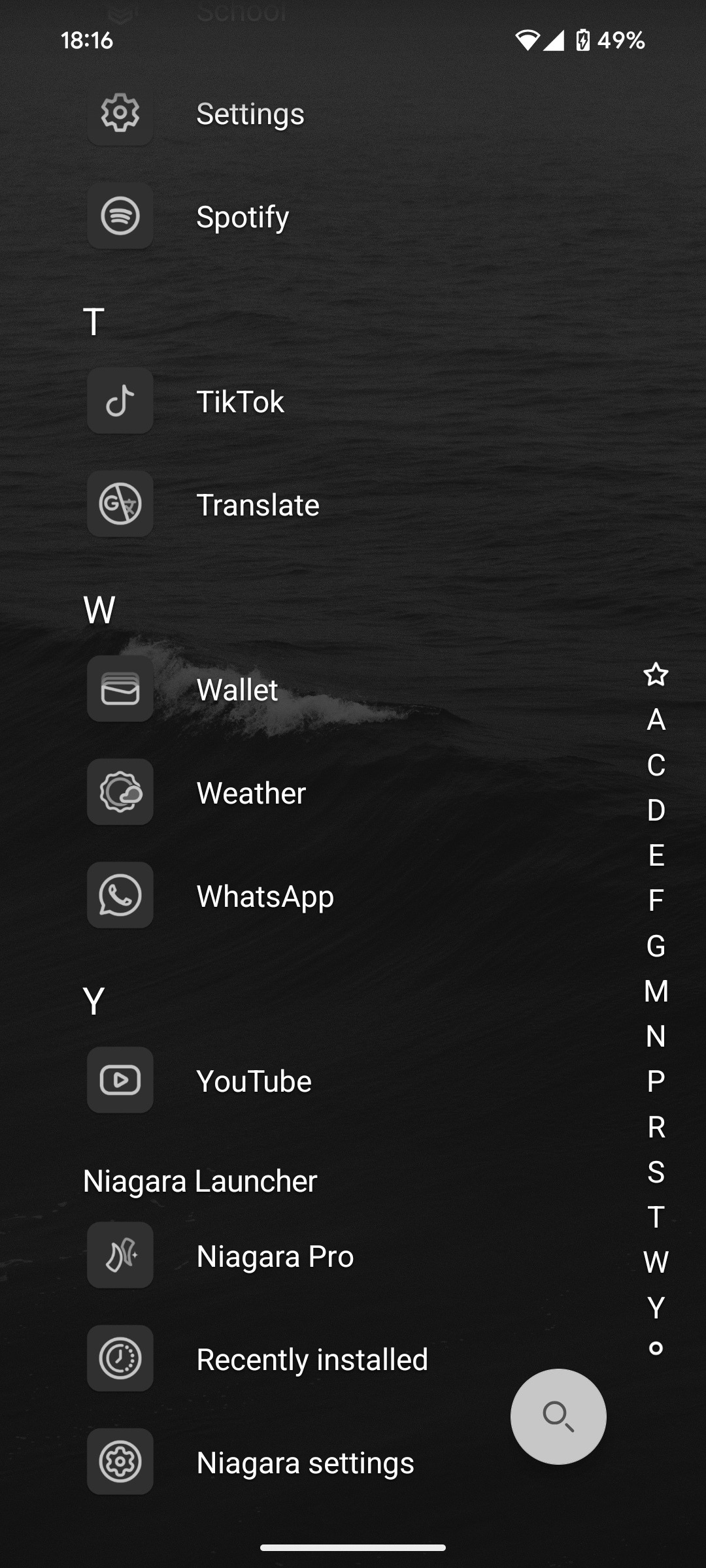Launch WhatsApp

pos(265,896)
